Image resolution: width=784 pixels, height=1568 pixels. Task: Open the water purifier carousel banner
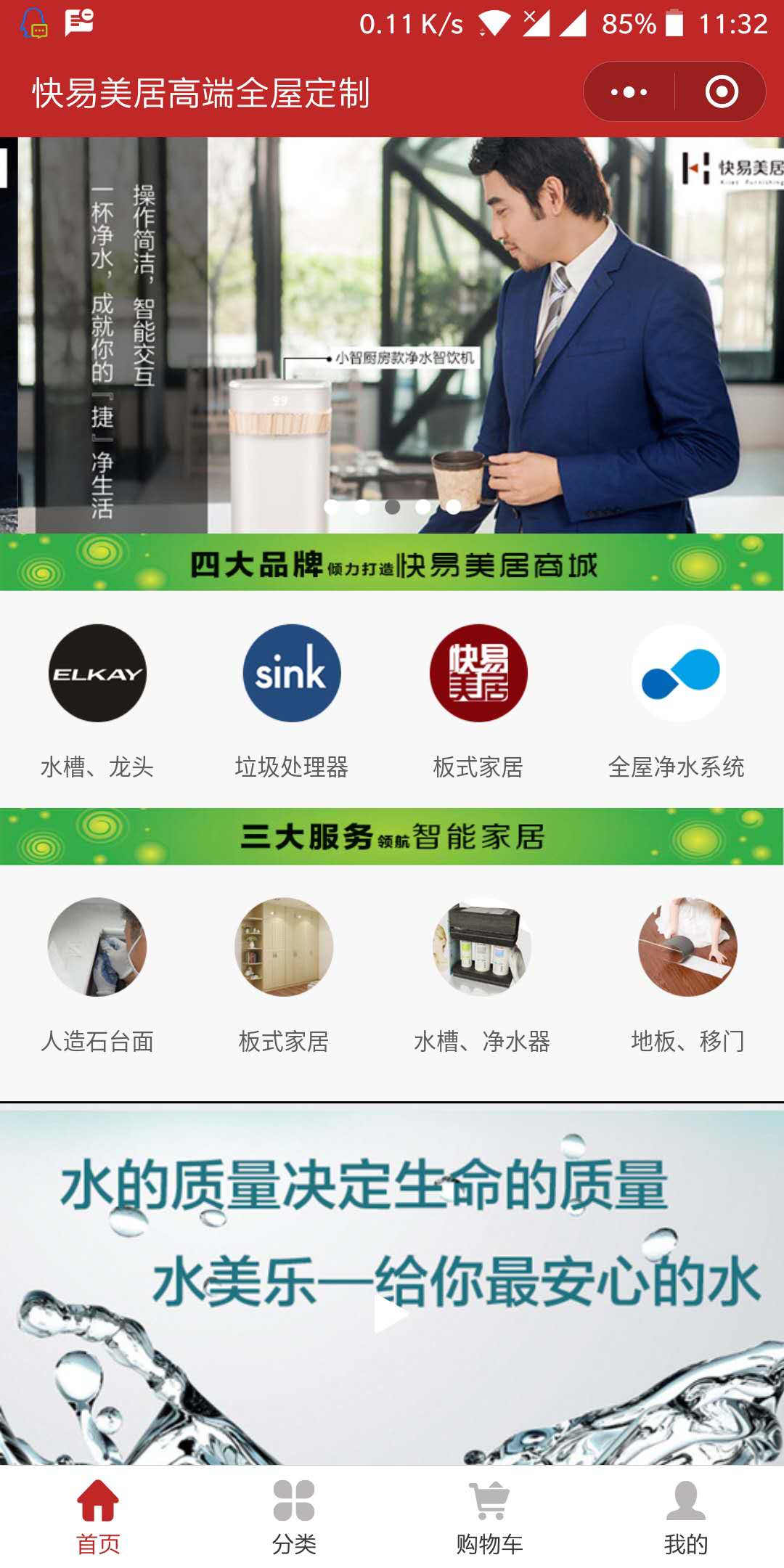click(x=392, y=334)
